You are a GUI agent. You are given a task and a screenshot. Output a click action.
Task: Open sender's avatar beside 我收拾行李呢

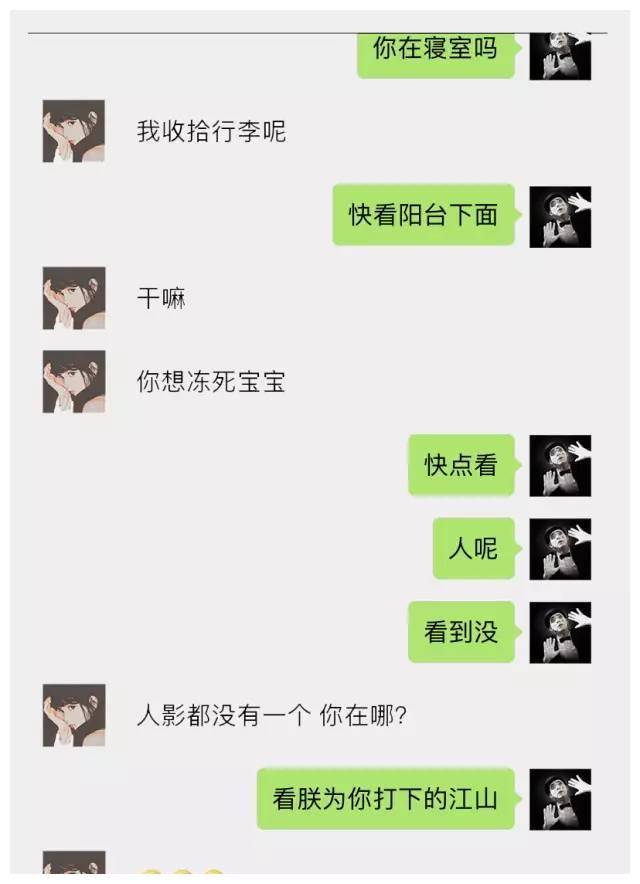tap(74, 131)
